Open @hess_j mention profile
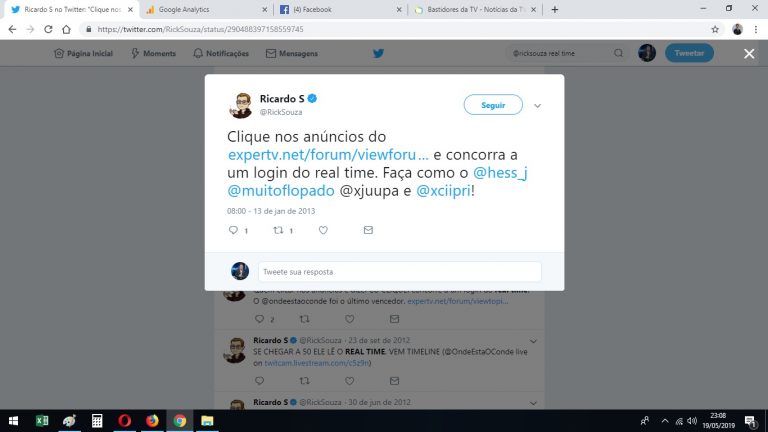The image size is (768, 432). coord(500,172)
